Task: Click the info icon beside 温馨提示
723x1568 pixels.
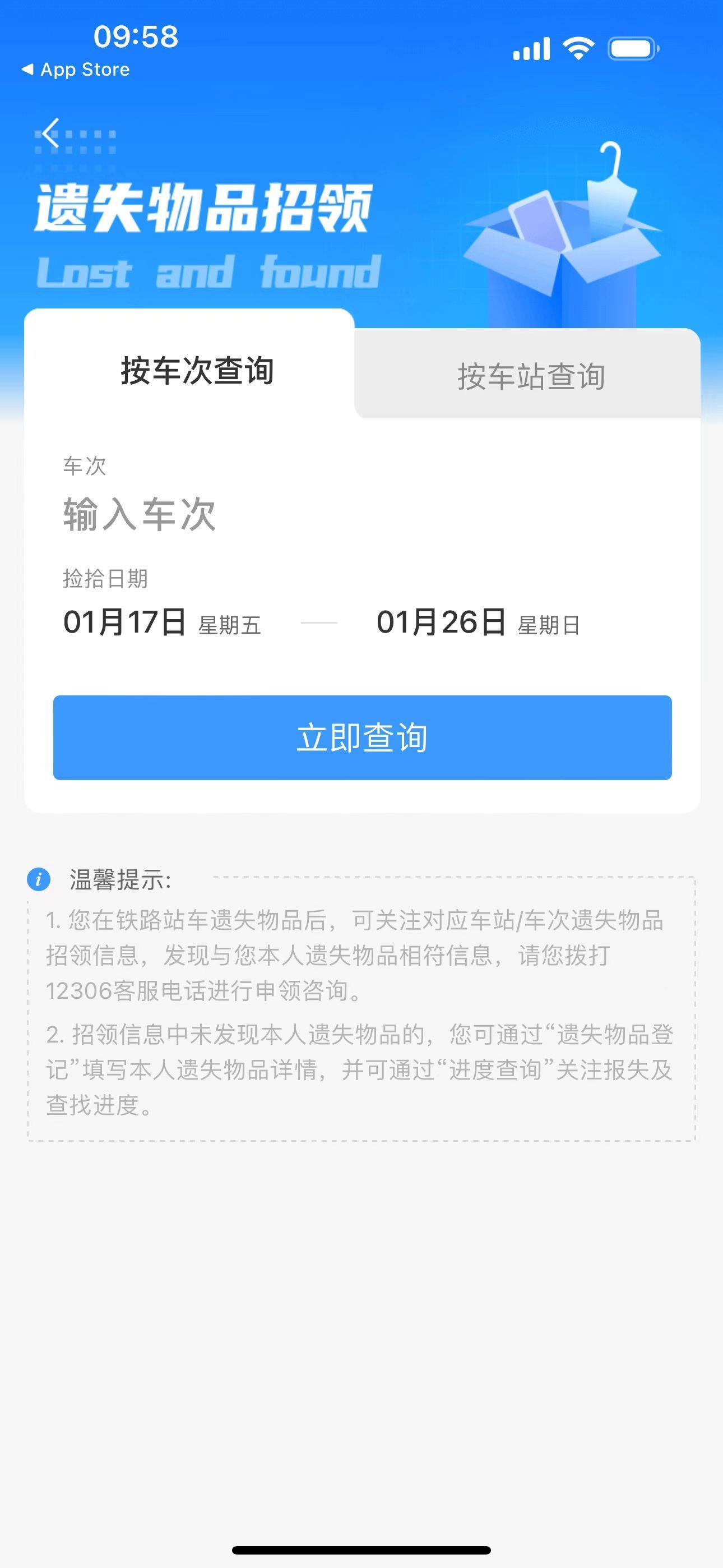Action: coord(39,878)
